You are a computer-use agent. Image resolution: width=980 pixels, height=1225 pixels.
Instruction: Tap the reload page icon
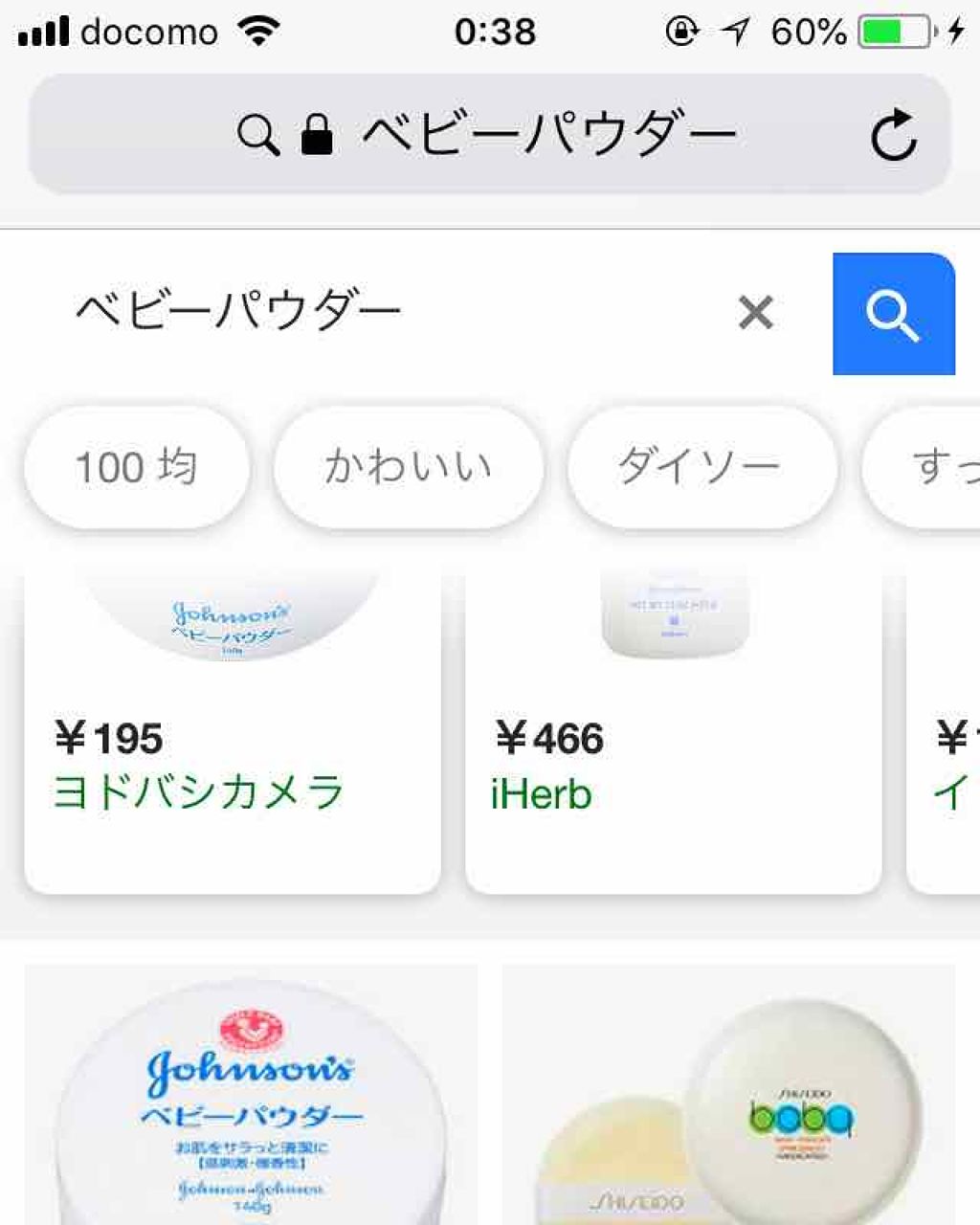click(x=894, y=134)
